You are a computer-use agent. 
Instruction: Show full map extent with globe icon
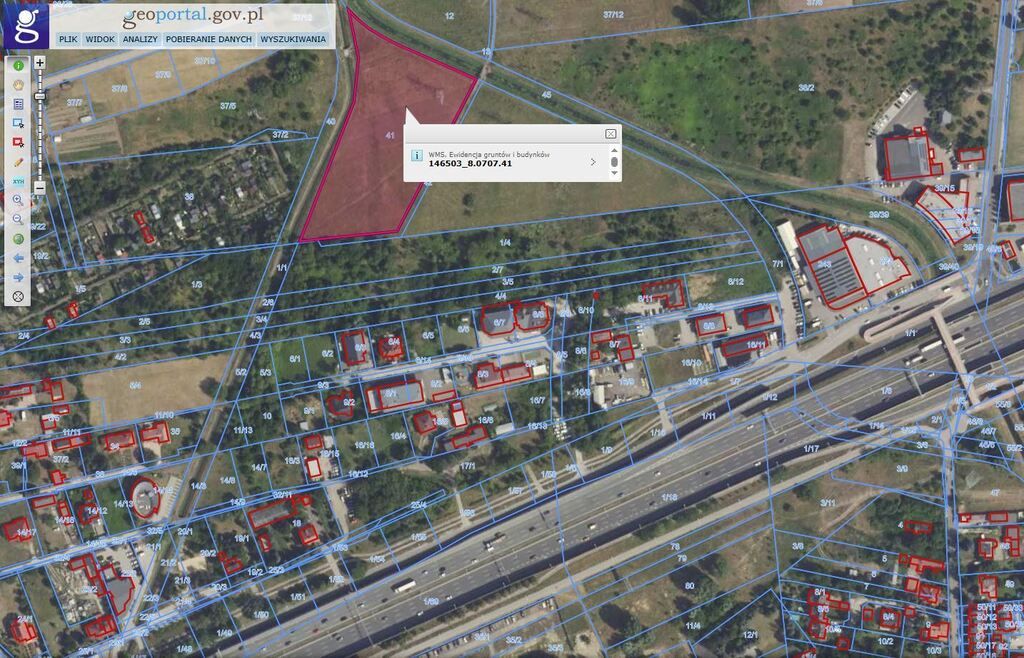pyautogui.click(x=18, y=239)
